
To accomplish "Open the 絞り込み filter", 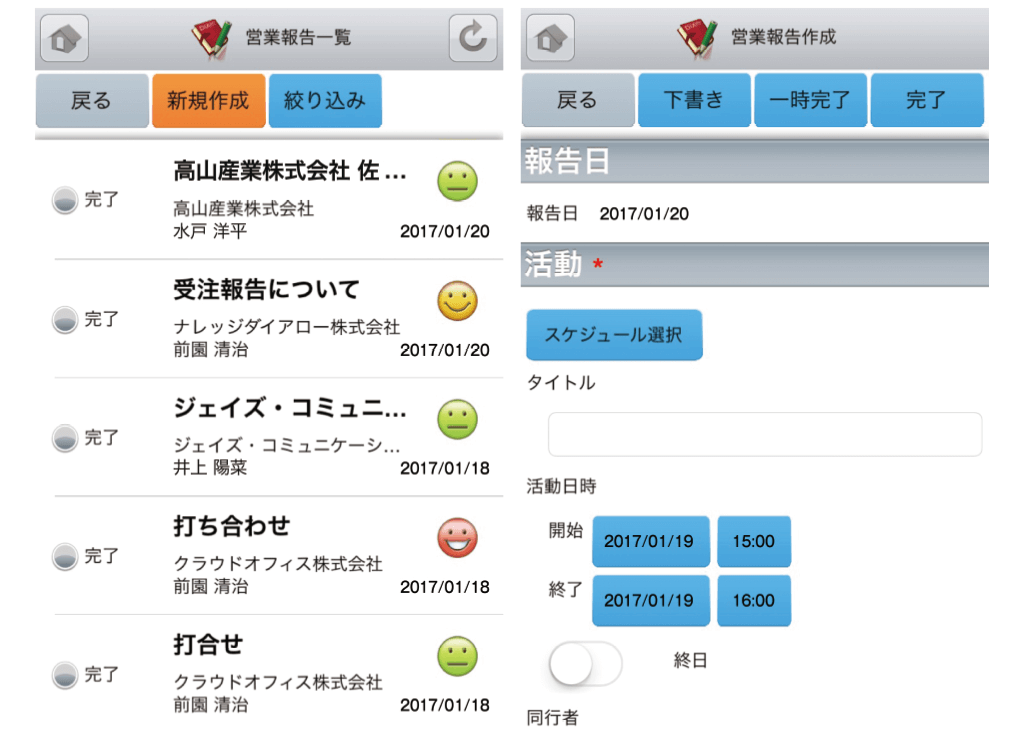I will (325, 101).
